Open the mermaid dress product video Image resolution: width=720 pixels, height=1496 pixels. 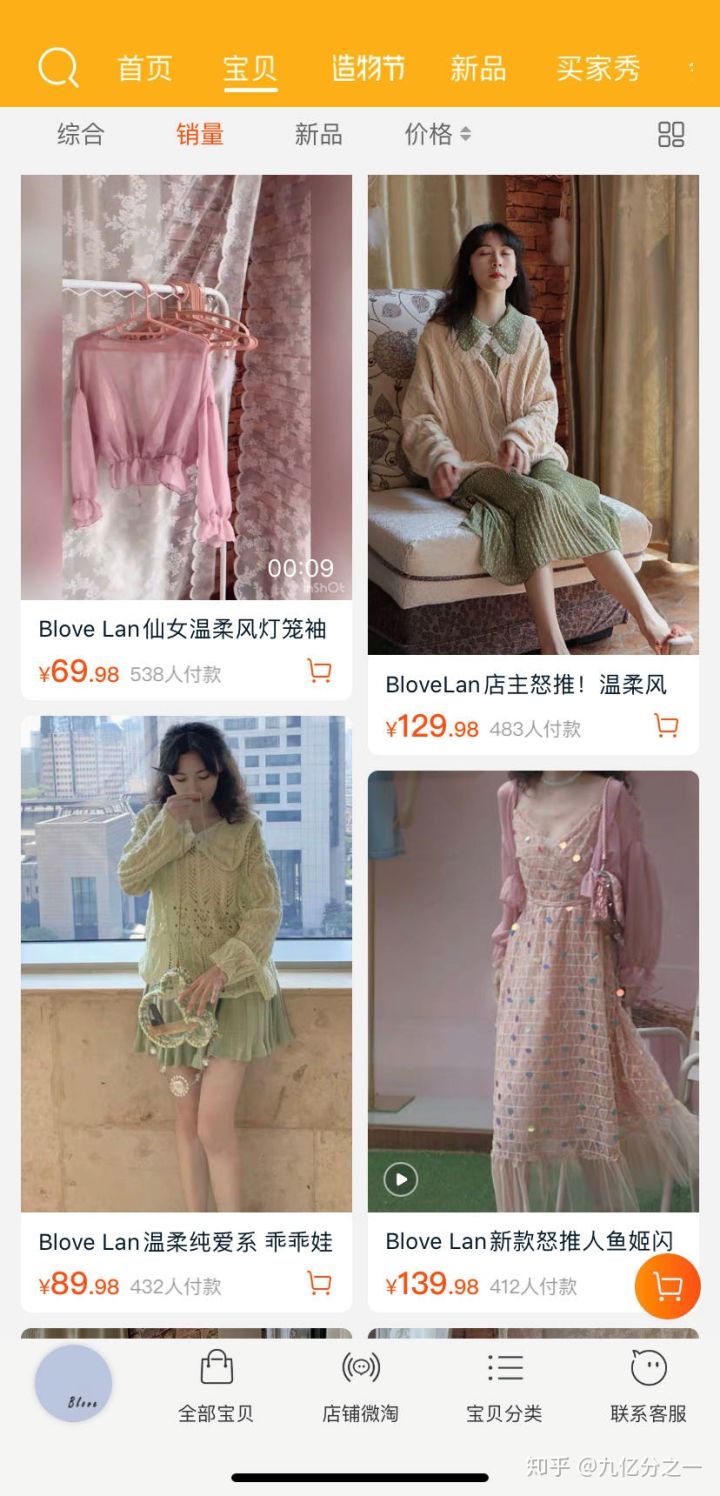(x=401, y=1180)
